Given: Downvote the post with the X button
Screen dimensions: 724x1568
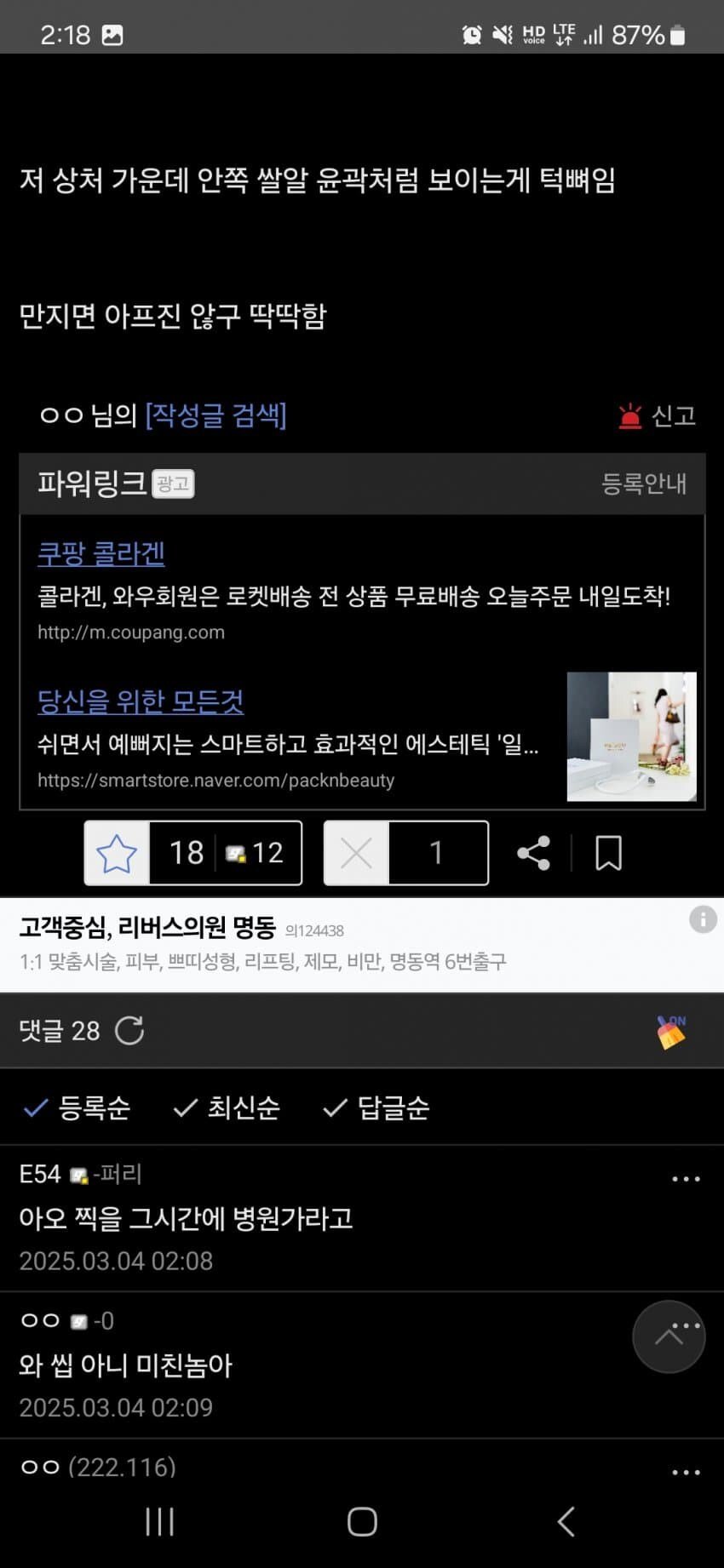Looking at the screenshot, I should (356, 853).
